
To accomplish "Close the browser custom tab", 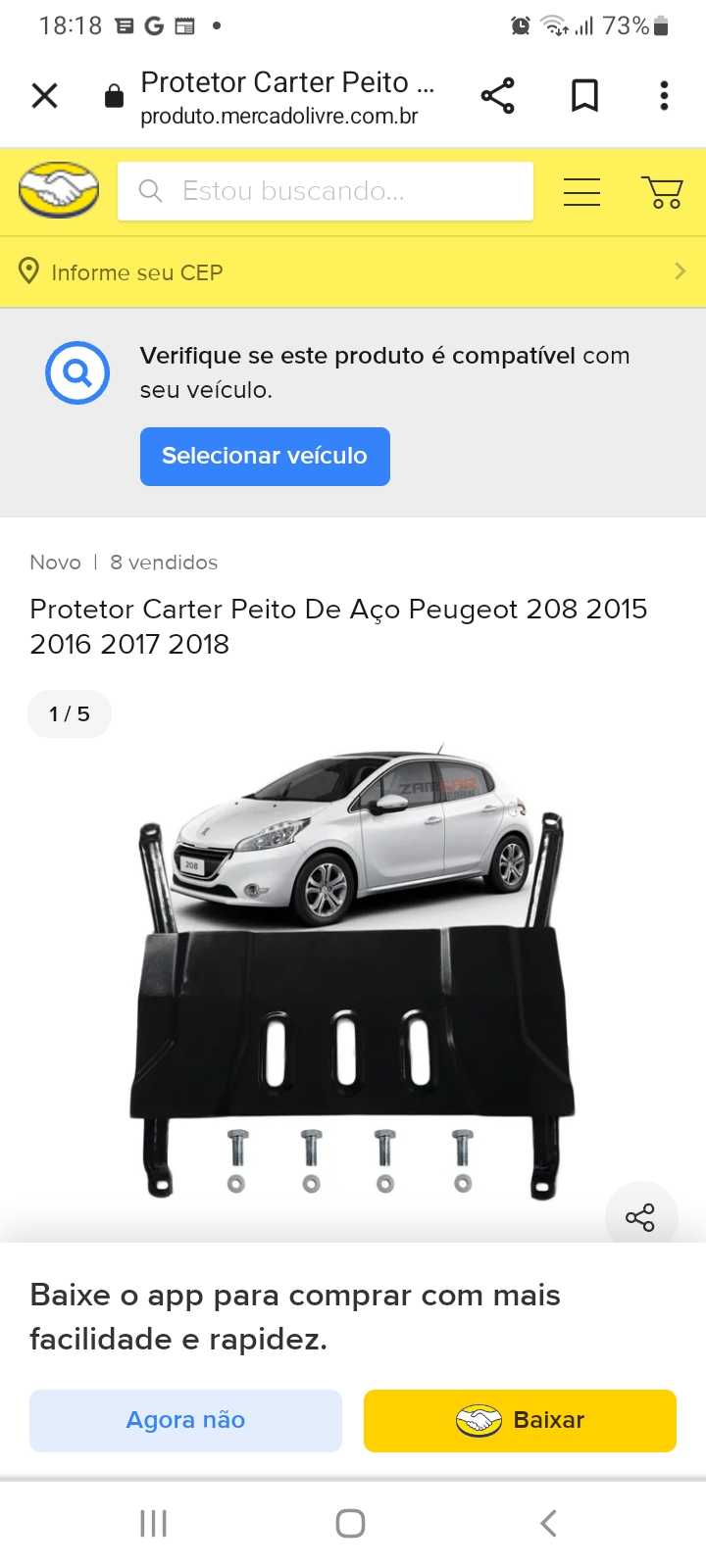I will point(45,96).
